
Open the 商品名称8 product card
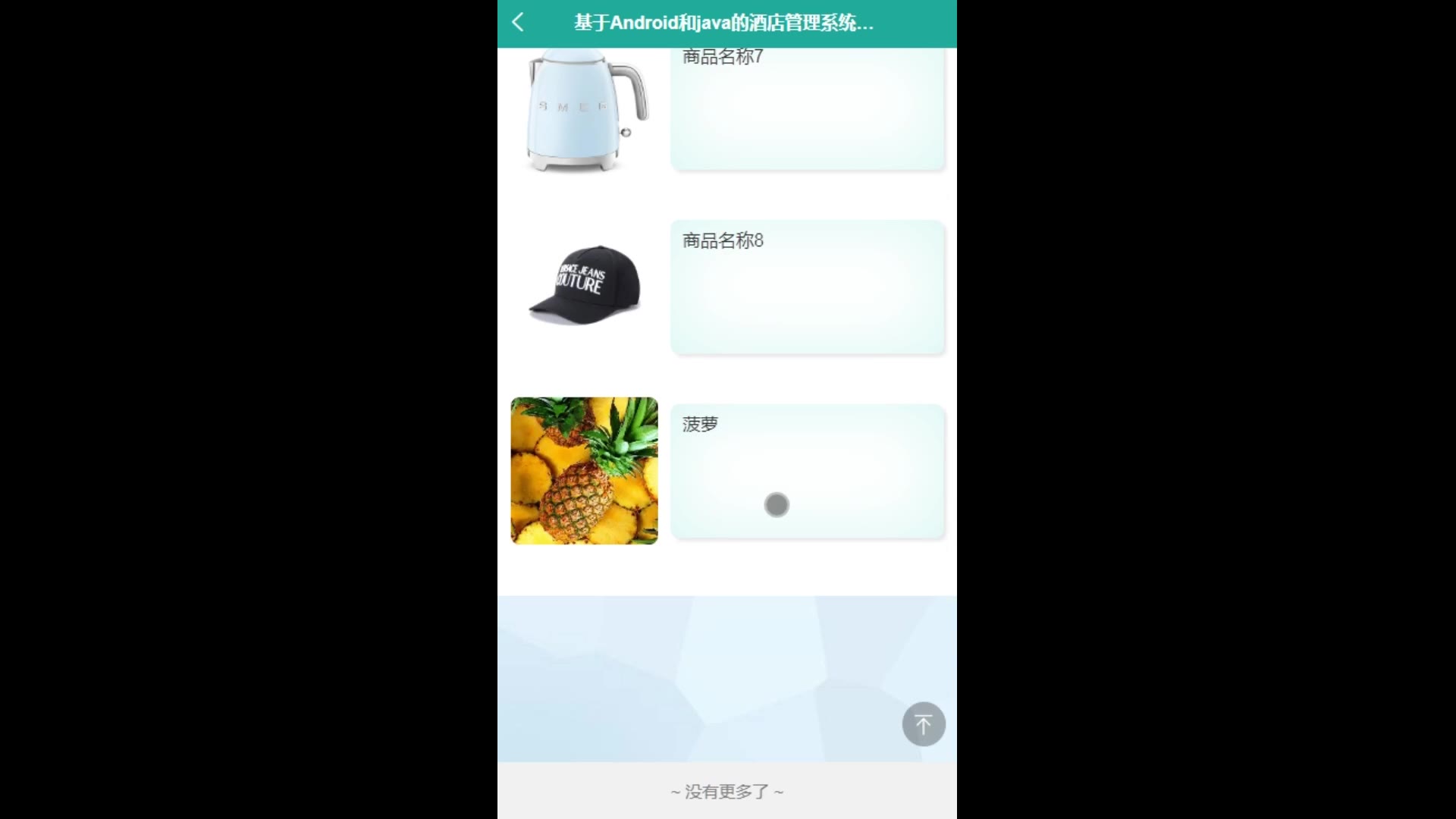[x=807, y=287]
